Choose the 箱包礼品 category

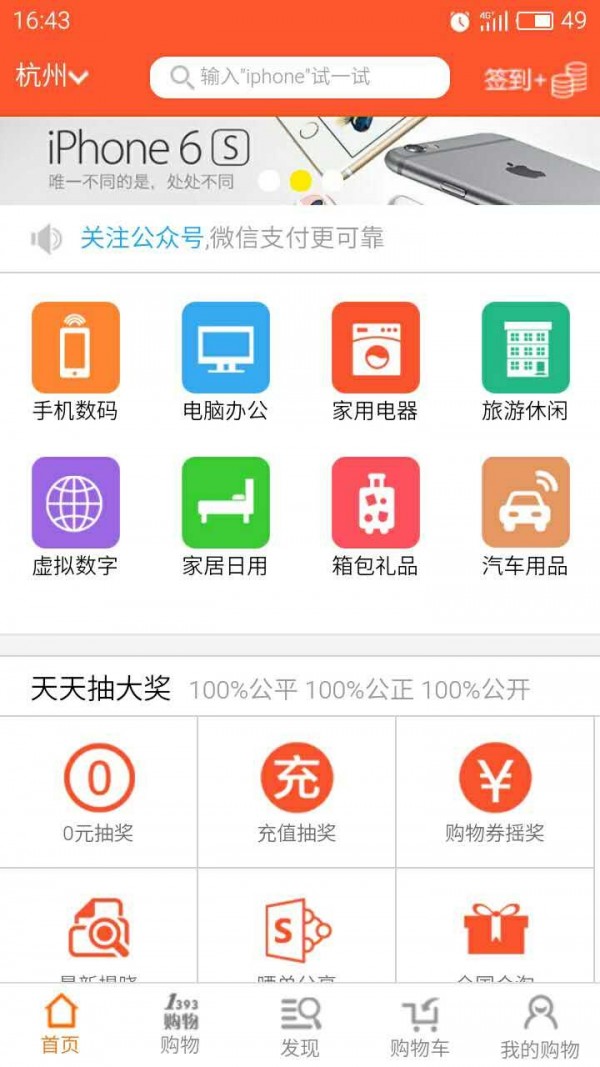375,516
